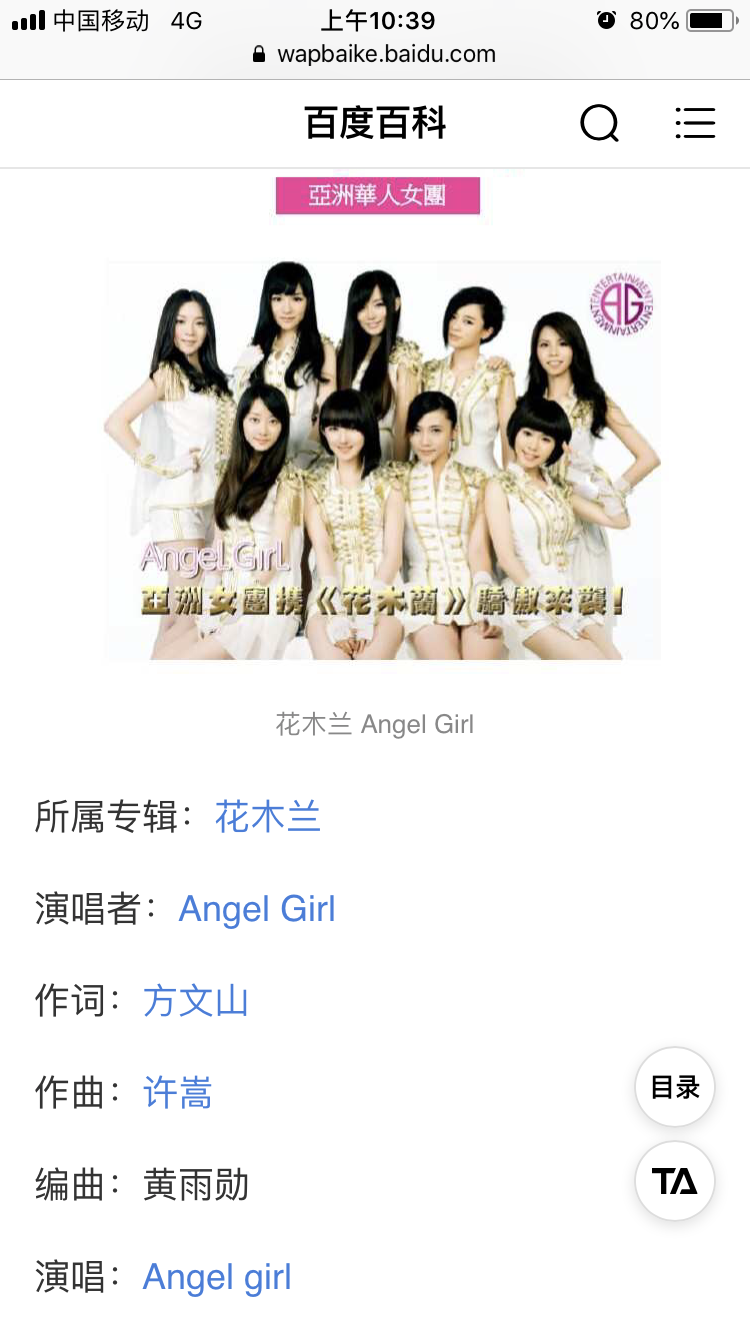Open composer 许嵩's page
The image size is (750, 1334).
tap(178, 1093)
